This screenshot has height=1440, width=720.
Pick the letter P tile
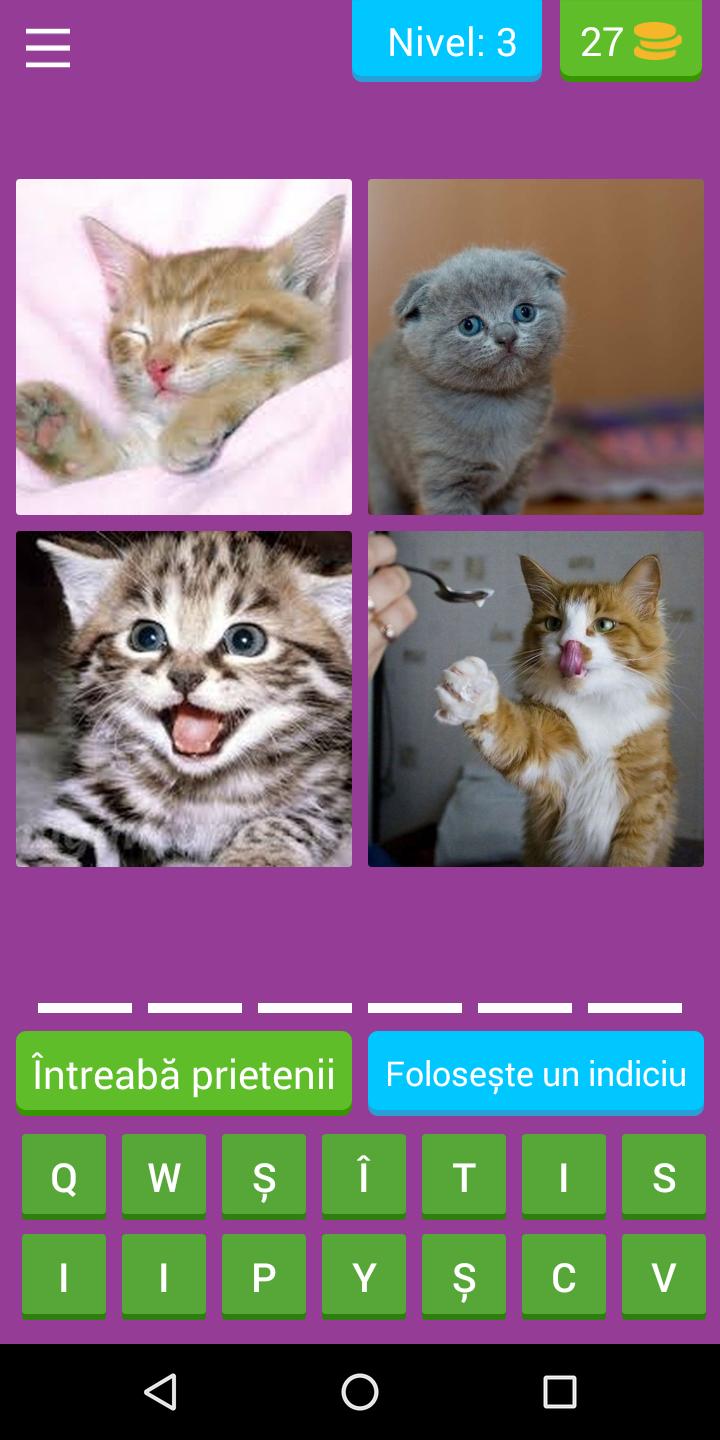click(264, 1277)
